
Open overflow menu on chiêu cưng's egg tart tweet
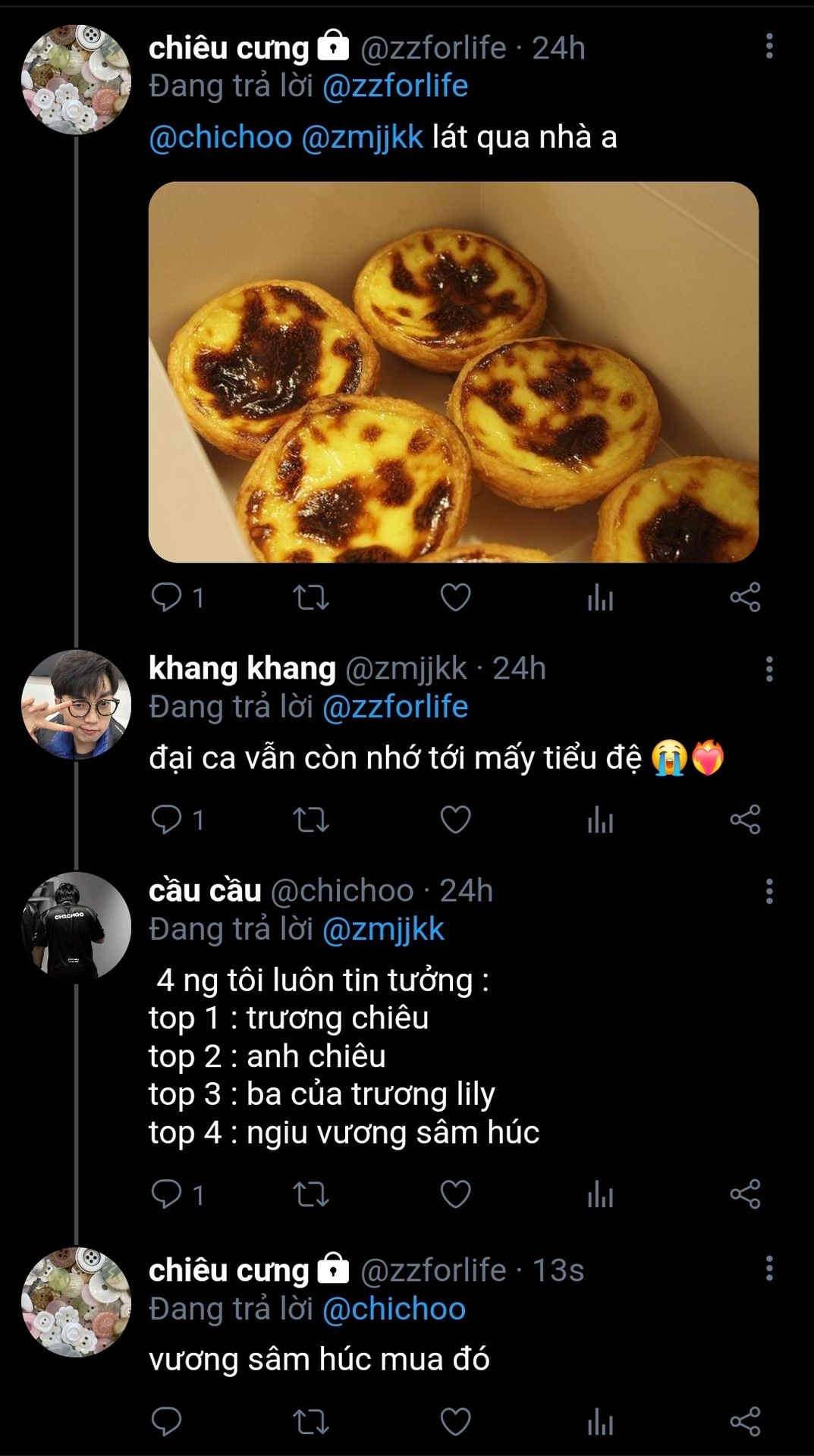pyautogui.click(x=769, y=46)
